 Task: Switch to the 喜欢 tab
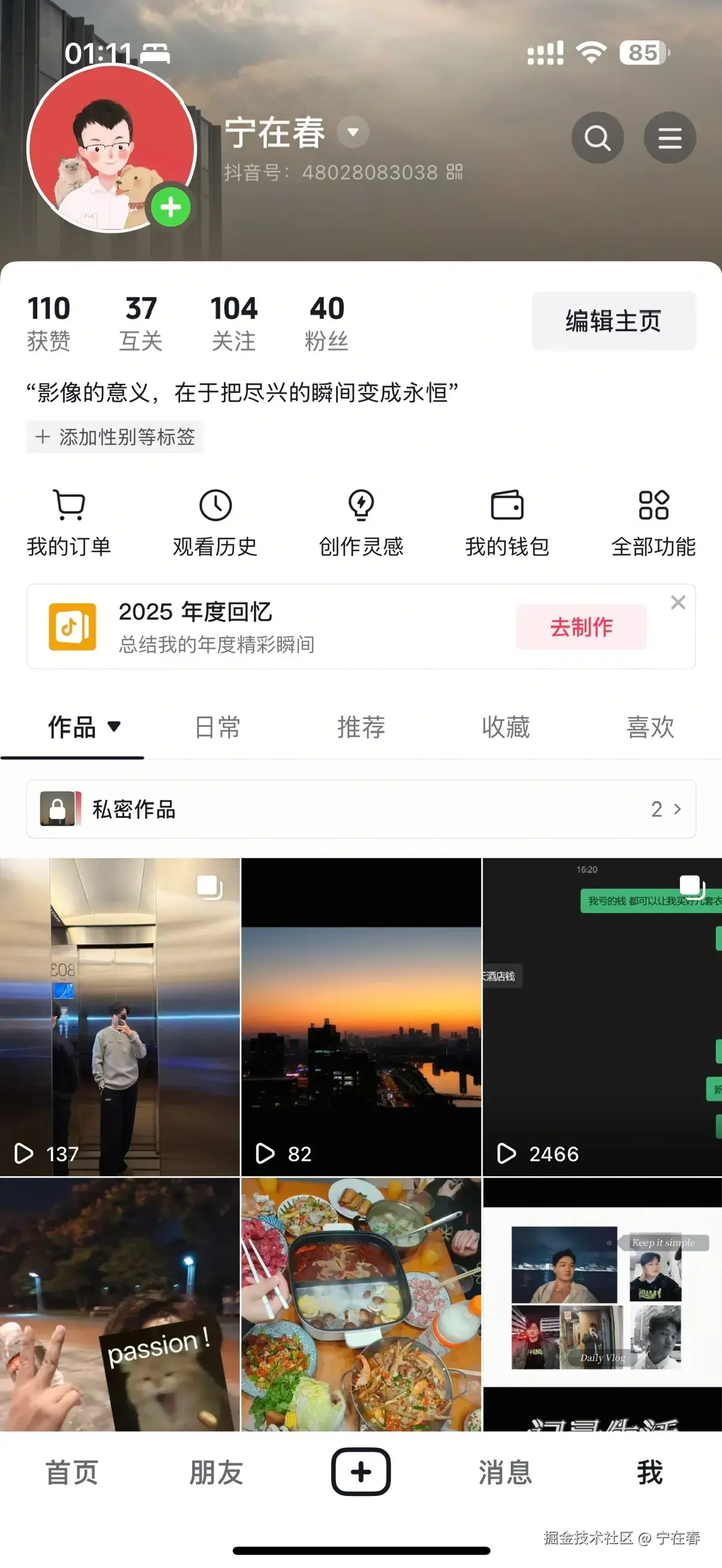pyautogui.click(x=650, y=727)
